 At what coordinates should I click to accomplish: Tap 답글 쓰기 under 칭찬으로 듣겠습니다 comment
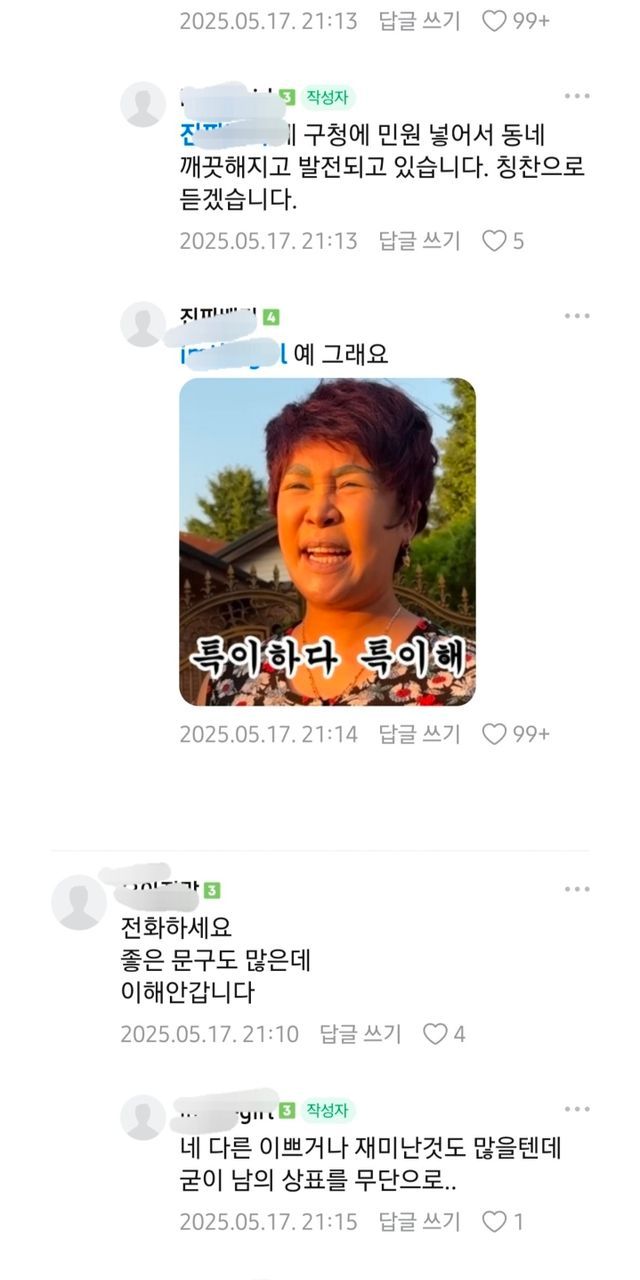coord(420,241)
